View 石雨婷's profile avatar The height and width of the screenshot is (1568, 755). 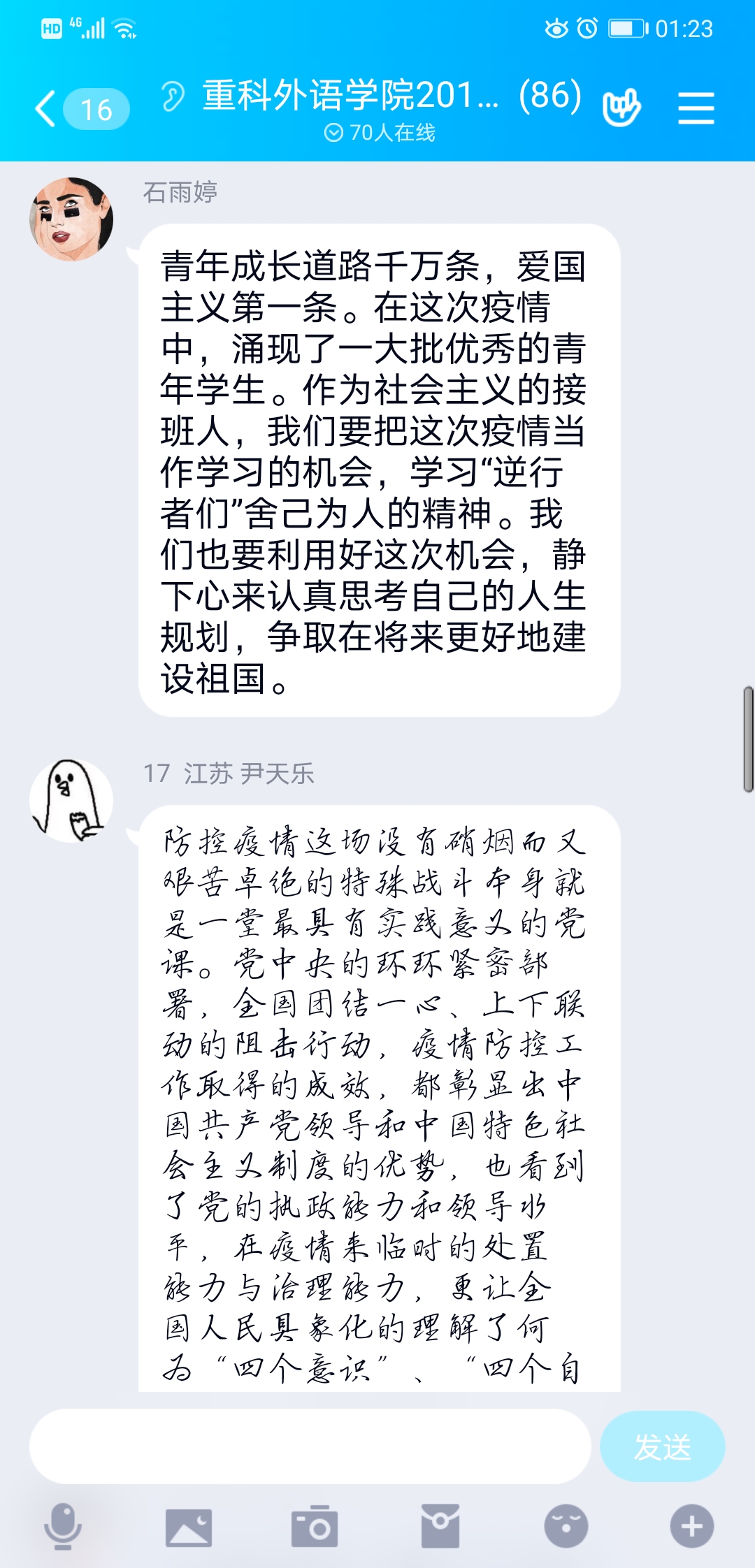[x=71, y=219]
